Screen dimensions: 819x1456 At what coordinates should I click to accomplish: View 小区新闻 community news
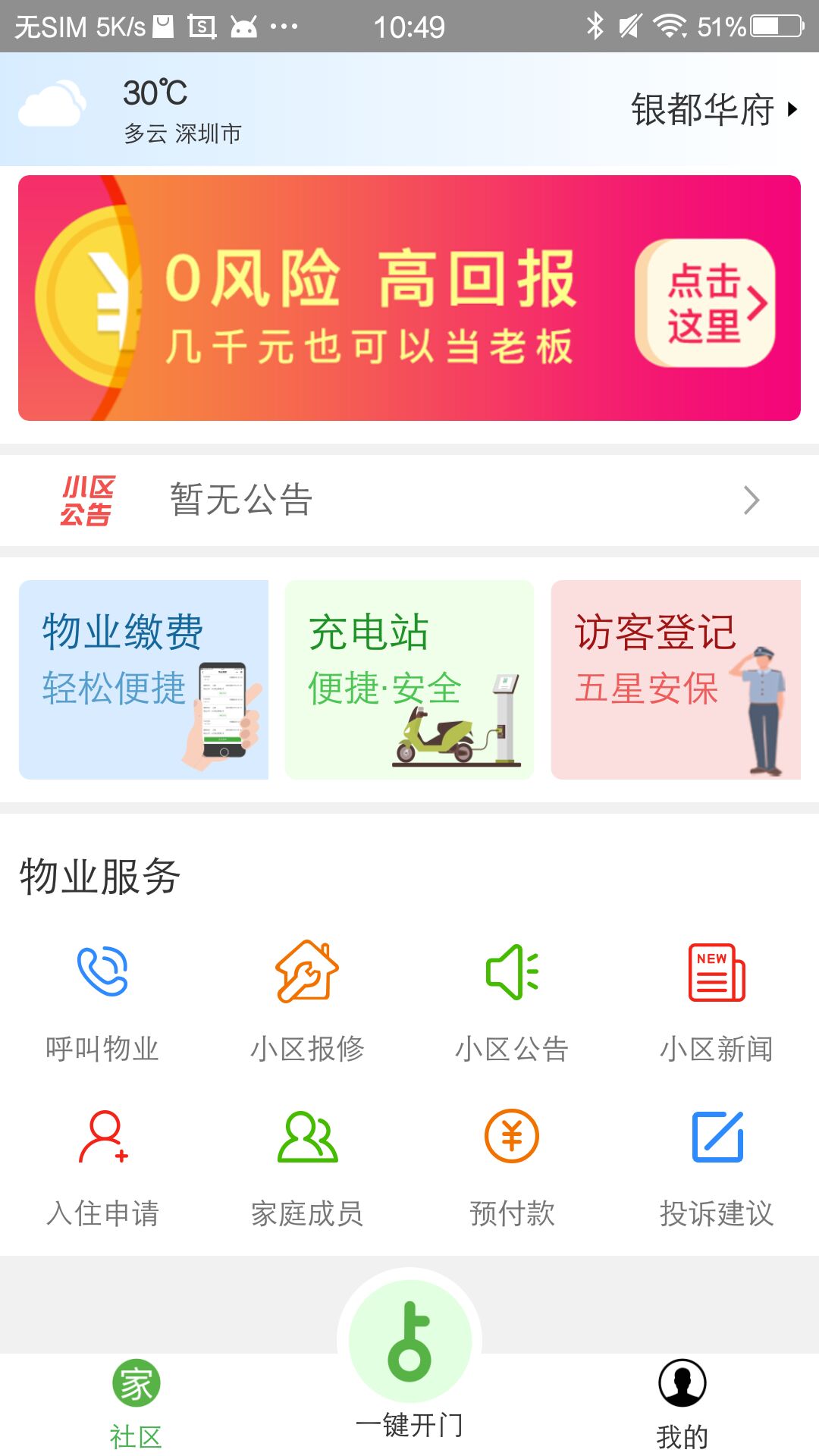pyautogui.click(x=717, y=999)
